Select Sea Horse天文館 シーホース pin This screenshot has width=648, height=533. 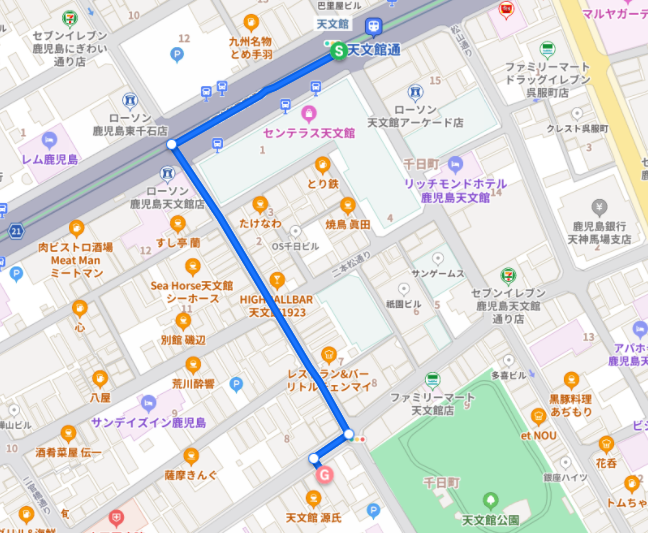coord(183,265)
